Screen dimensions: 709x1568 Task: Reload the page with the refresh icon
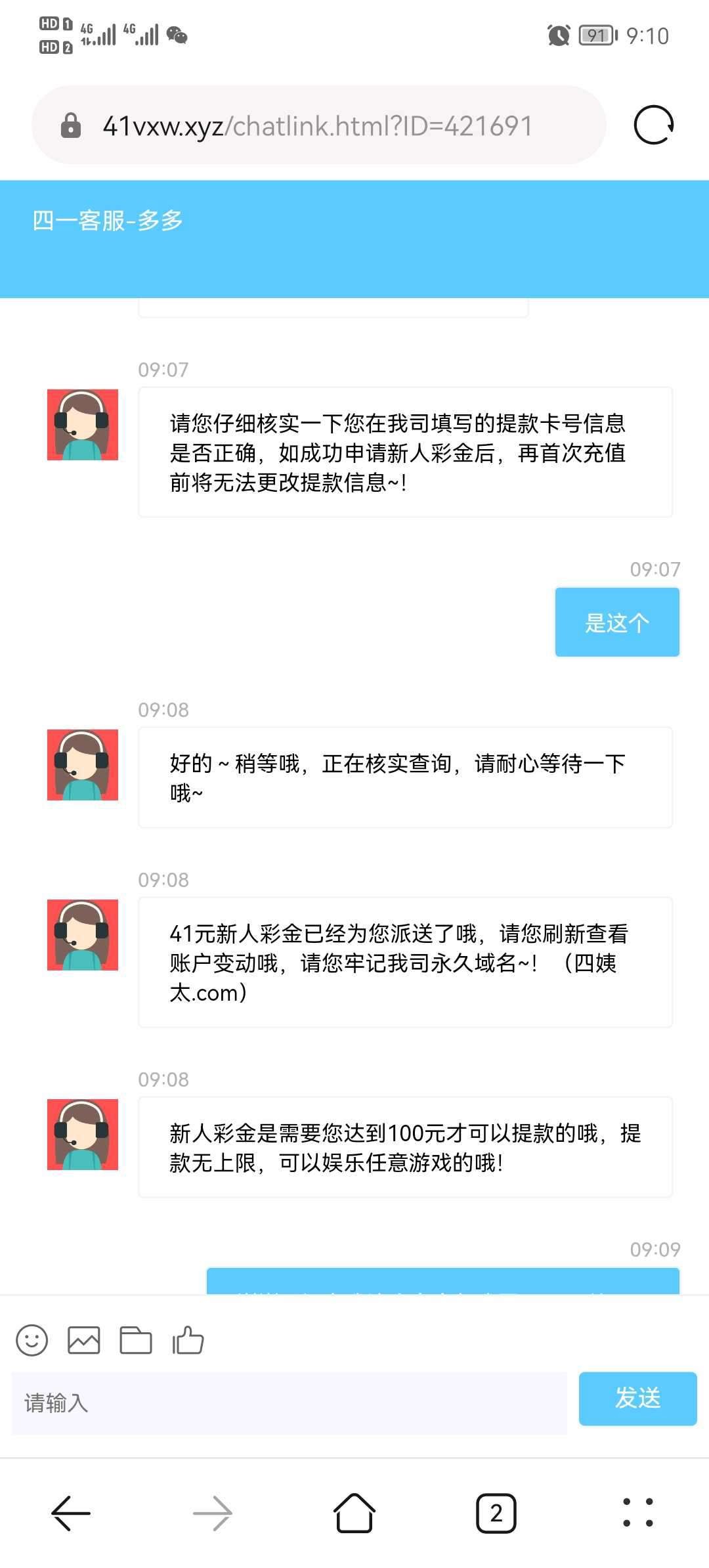click(x=653, y=125)
